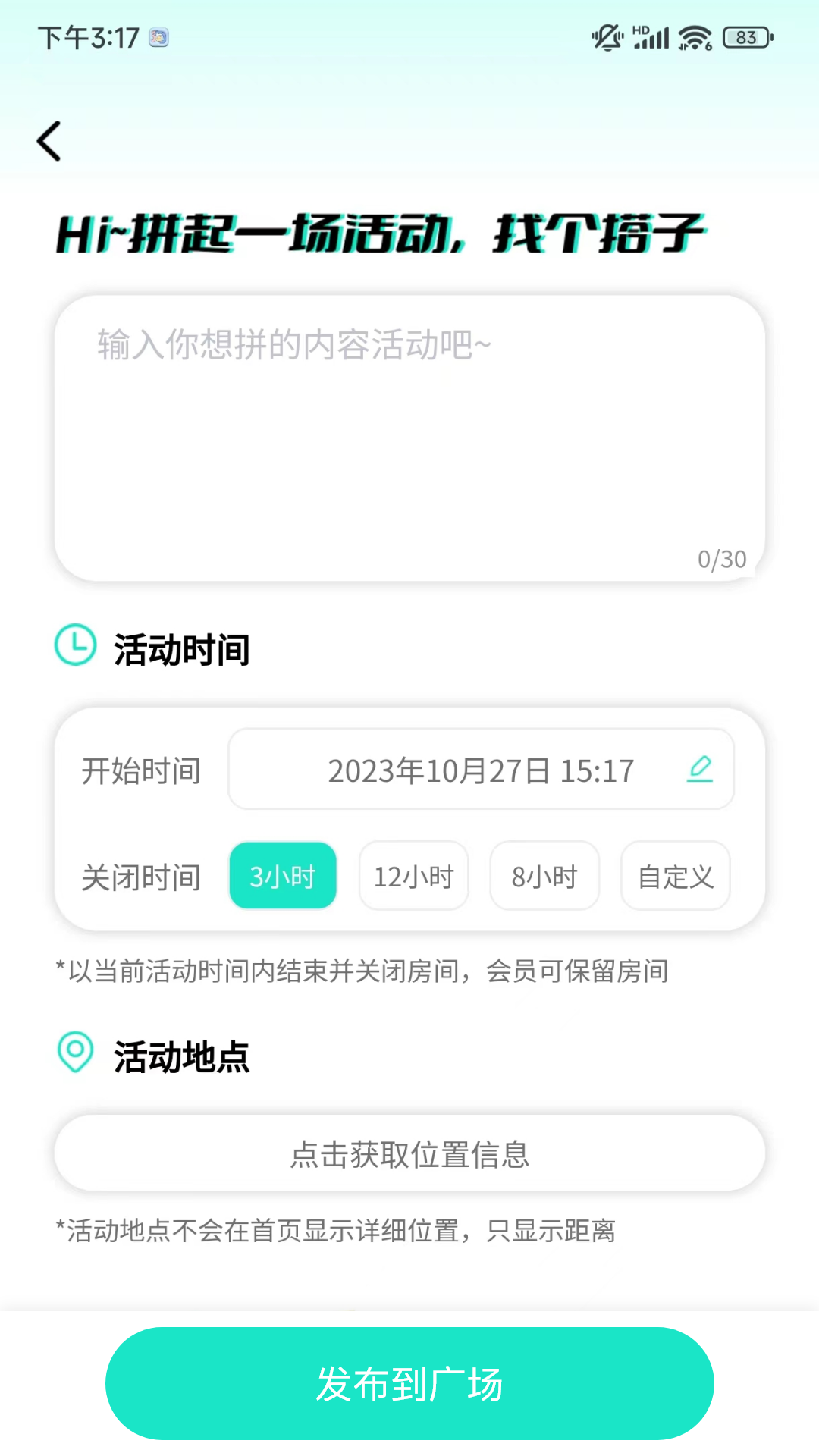
Task: Pick 自定义 for a custom closing time
Action: coord(675,876)
